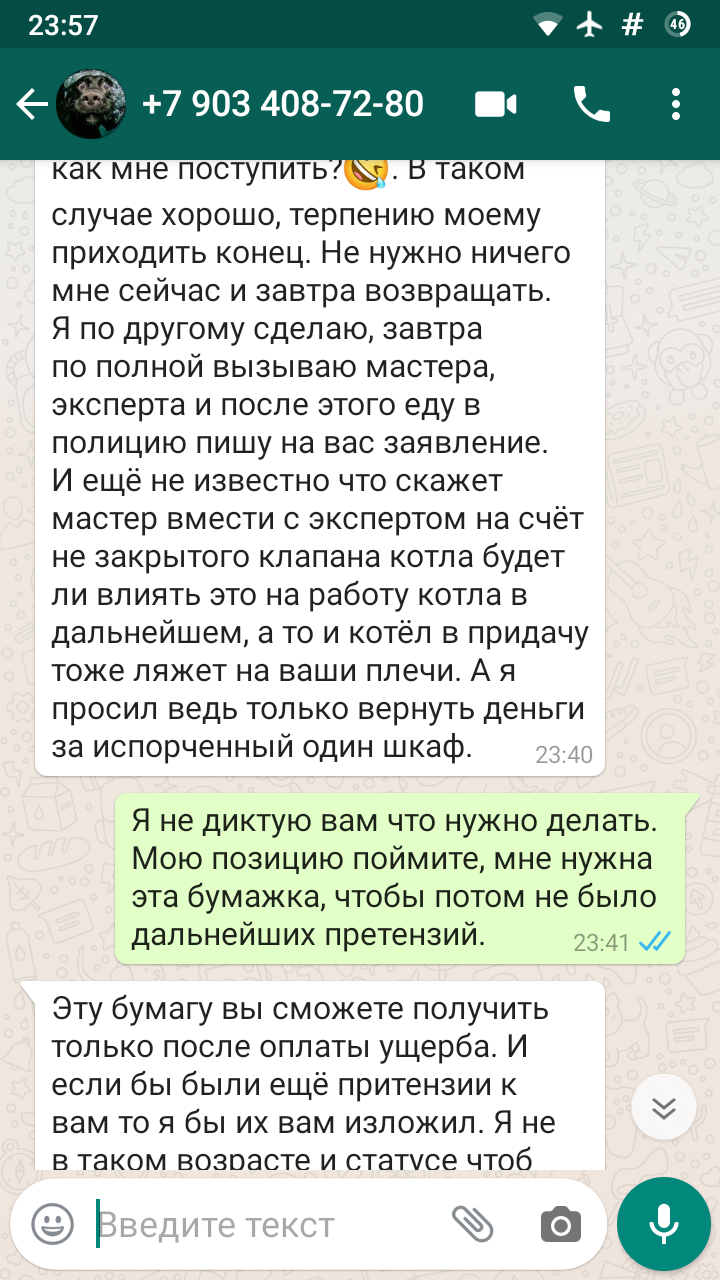Attach a file with the paperclip
This screenshot has width=720, height=1280.
[473, 1223]
